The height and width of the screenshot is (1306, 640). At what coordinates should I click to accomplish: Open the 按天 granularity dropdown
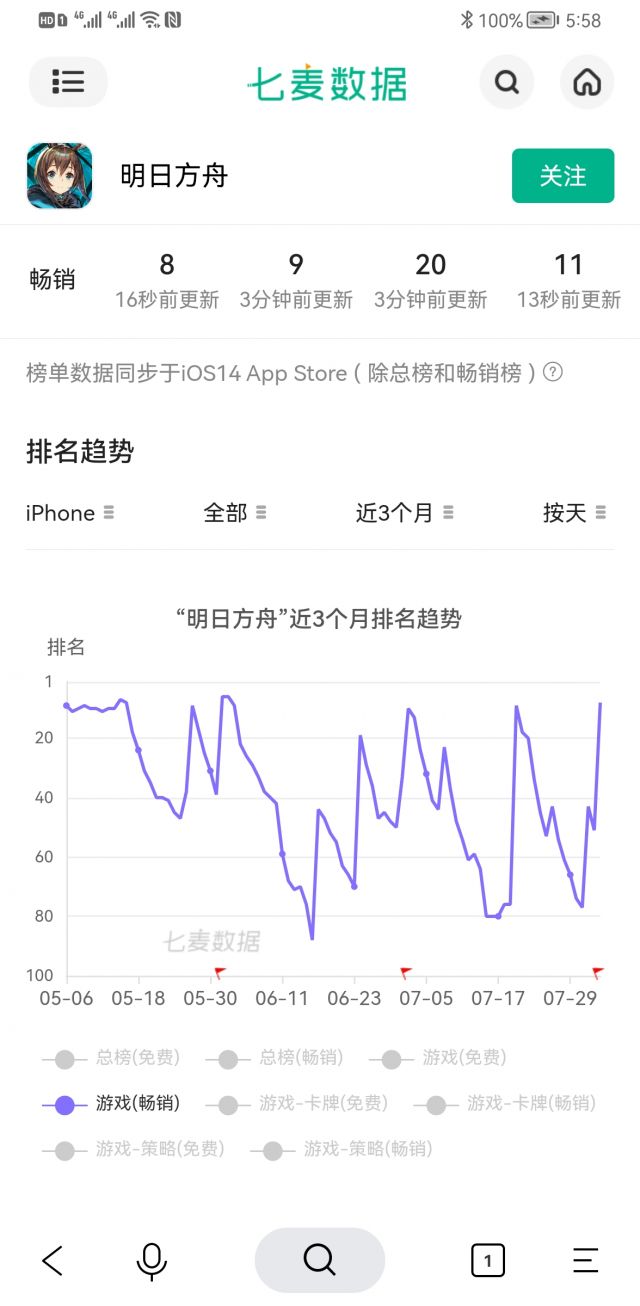tap(575, 513)
